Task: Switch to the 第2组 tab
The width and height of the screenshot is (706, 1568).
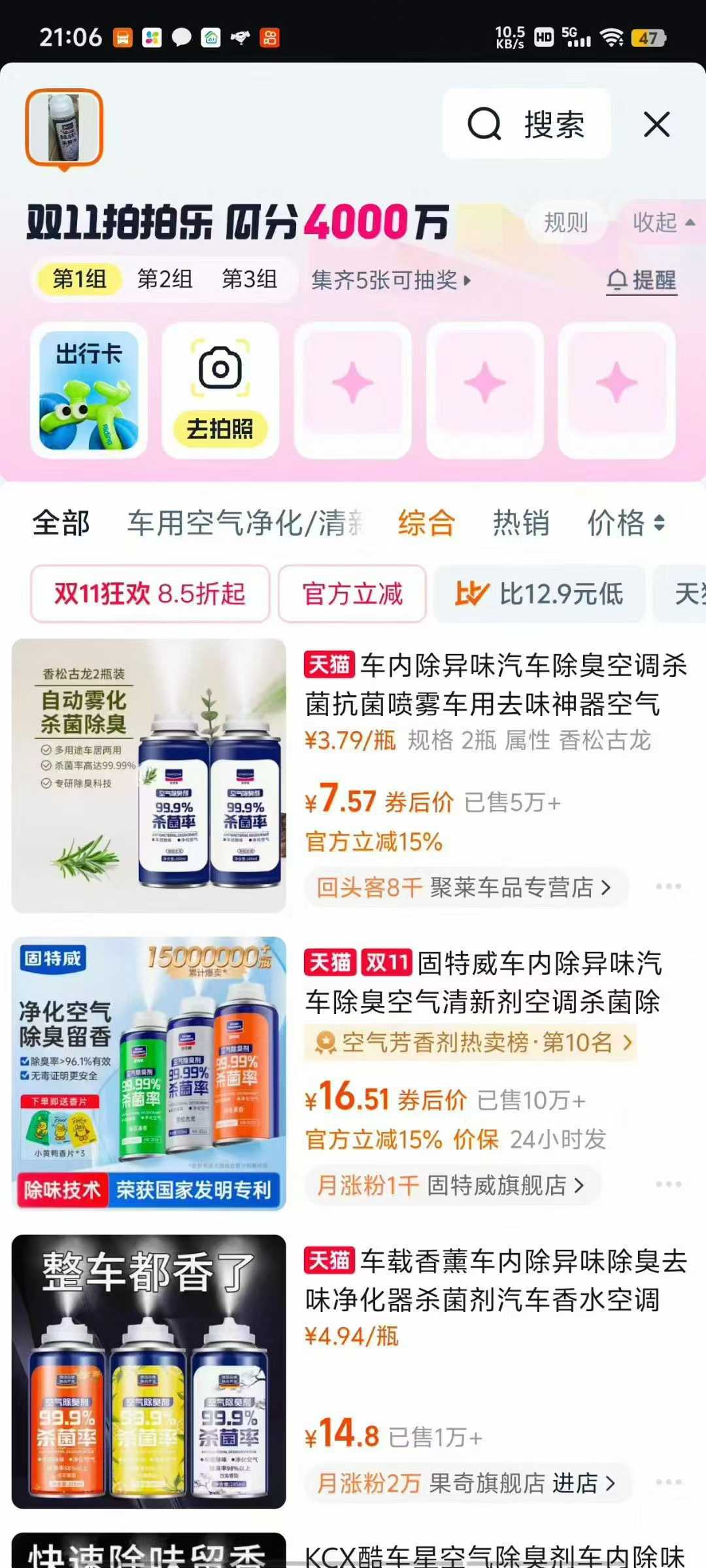Action: [x=165, y=279]
